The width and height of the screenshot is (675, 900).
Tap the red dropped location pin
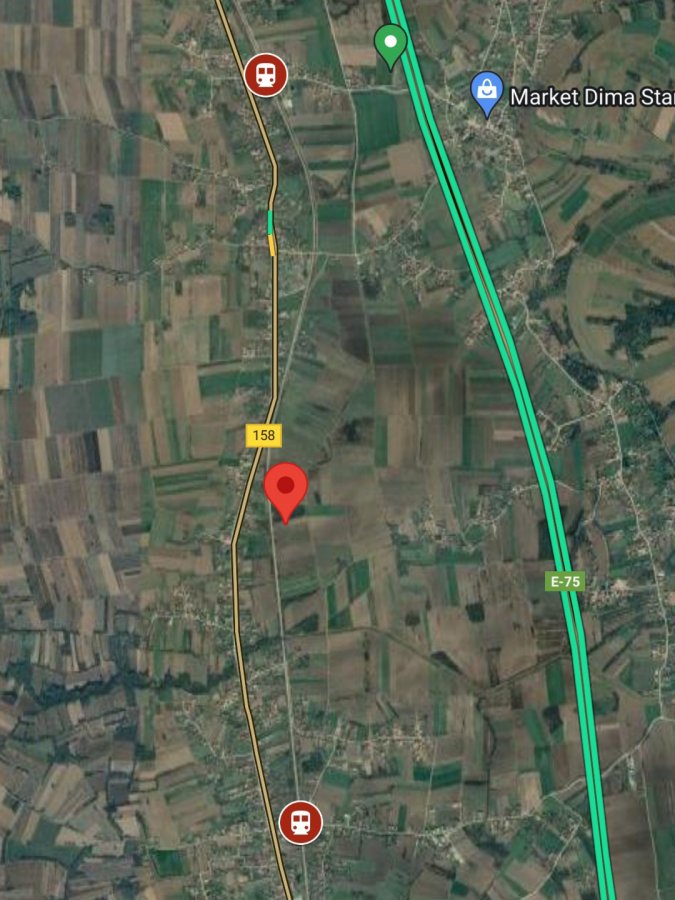(286, 489)
